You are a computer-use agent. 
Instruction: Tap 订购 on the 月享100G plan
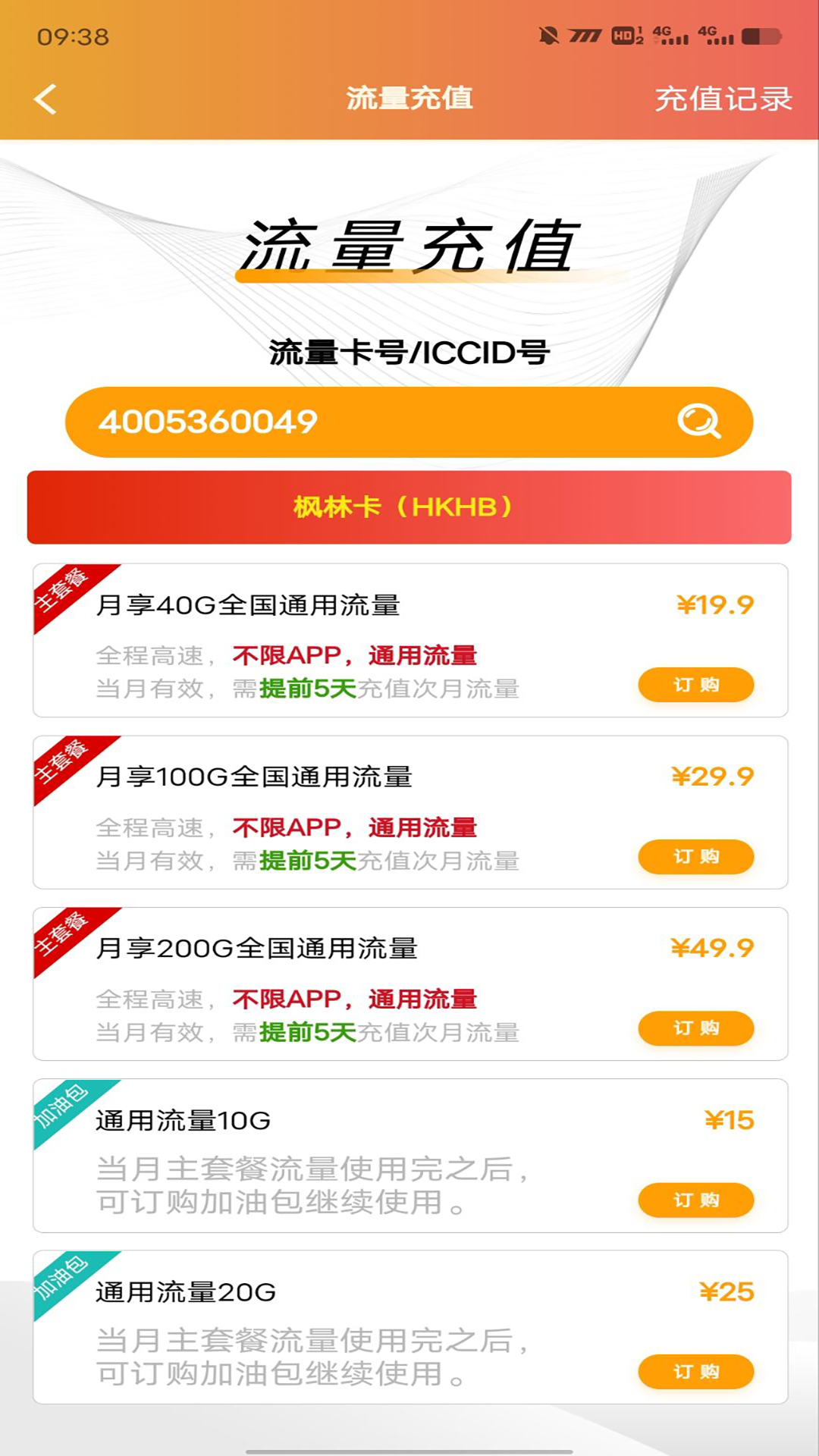click(x=697, y=855)
